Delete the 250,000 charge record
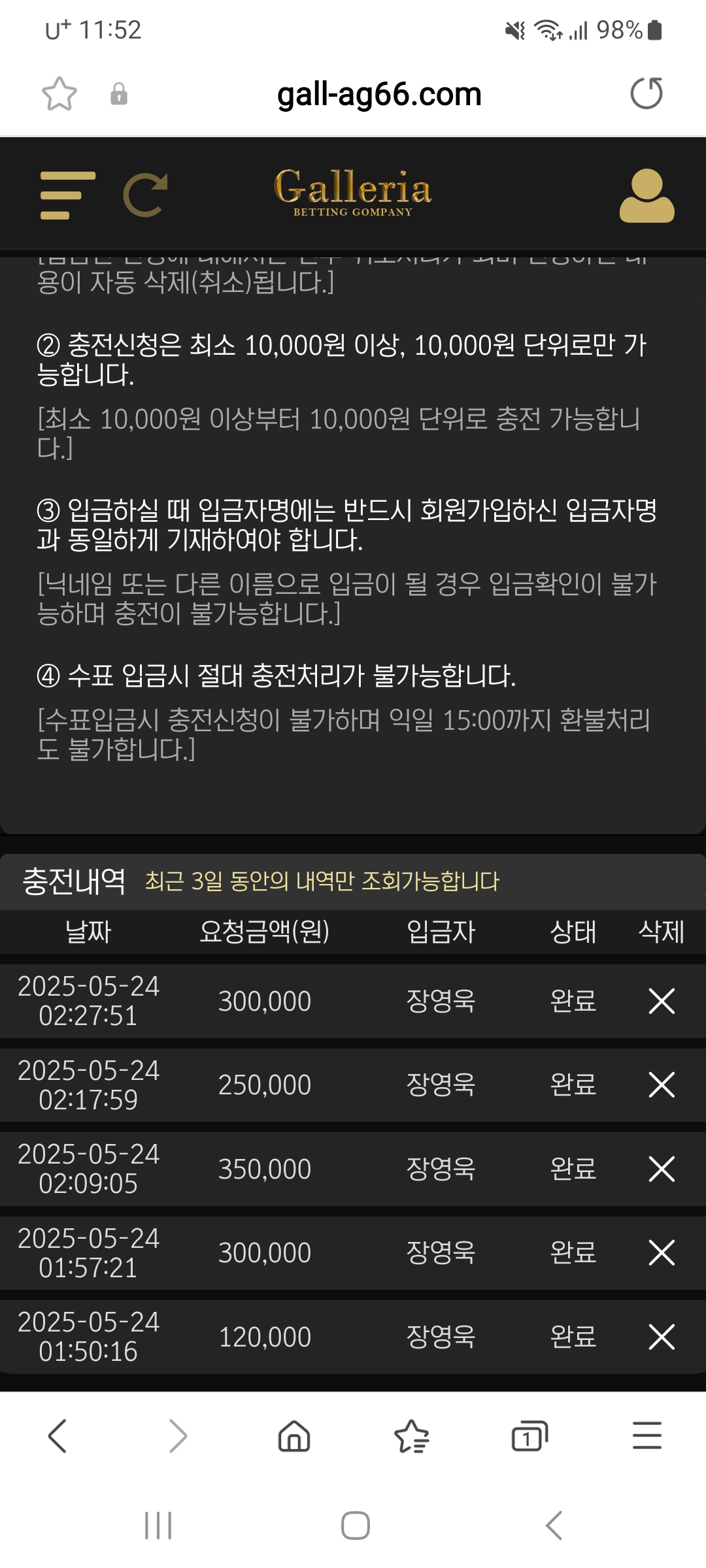706x1568 pixels. 661,1085
